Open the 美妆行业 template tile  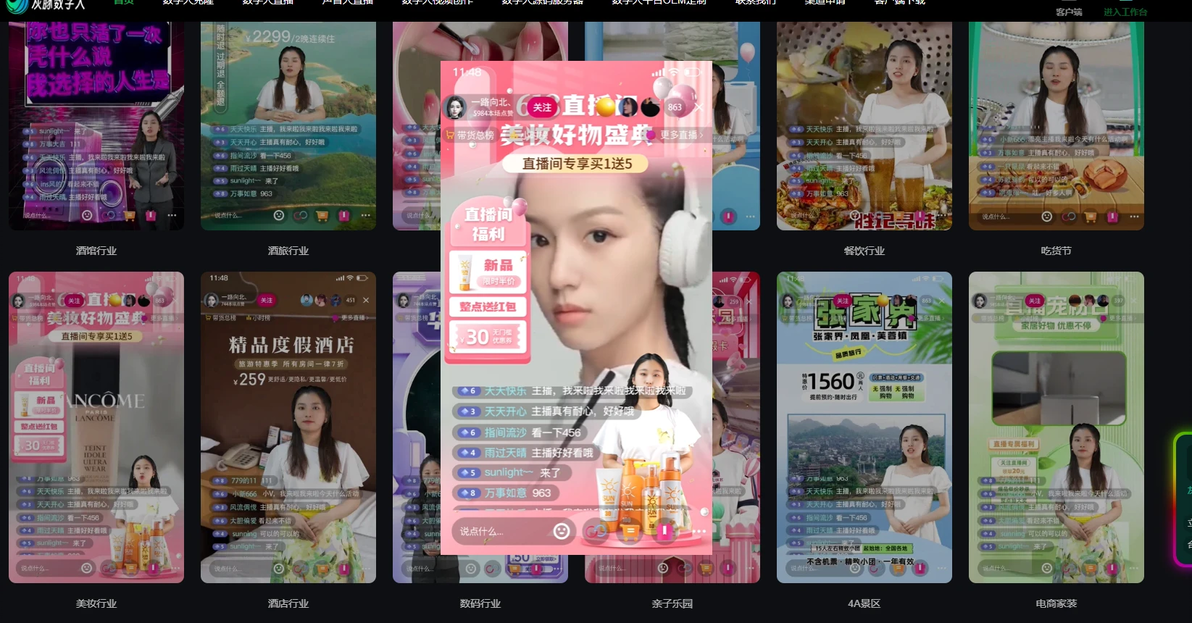[x=96, y=427]
